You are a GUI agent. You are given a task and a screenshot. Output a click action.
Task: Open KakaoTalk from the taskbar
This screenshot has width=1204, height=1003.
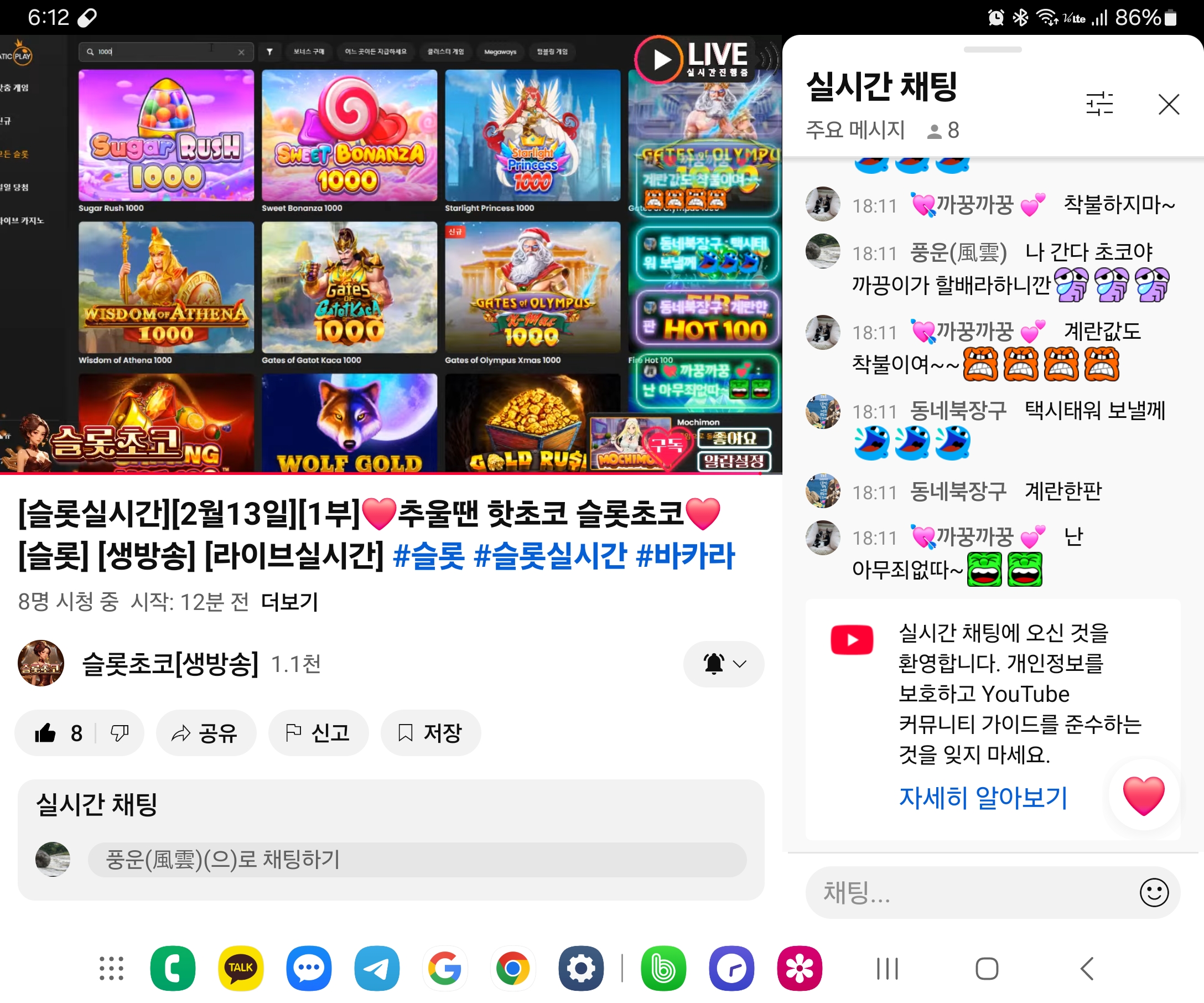[x=241, y=968]
